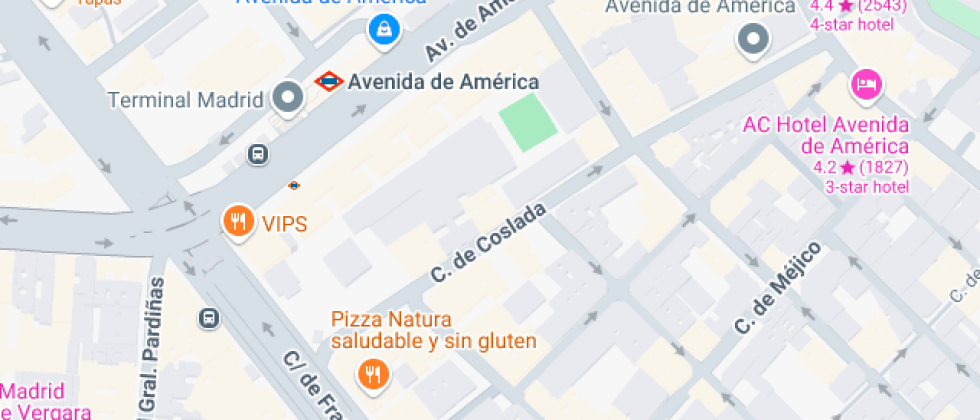The width and height of the screenshot is (980, 420).
Task: Select the bus stop beside Gral. Pardiñas
Action: [209, 318]
